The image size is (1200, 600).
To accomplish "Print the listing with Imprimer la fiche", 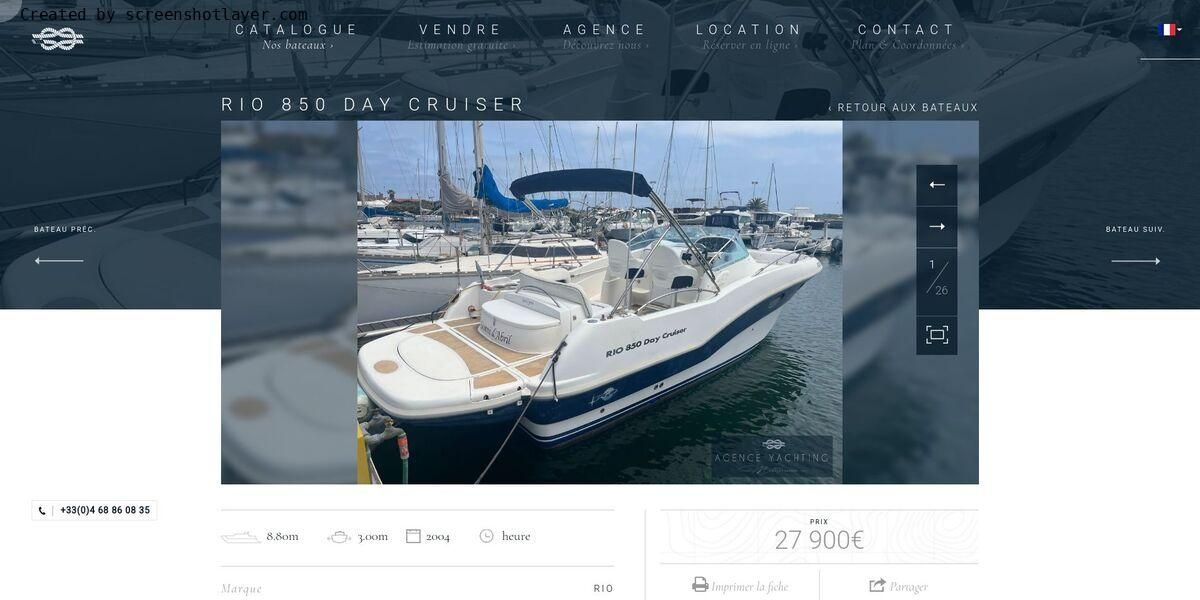I will pos(740,586).
